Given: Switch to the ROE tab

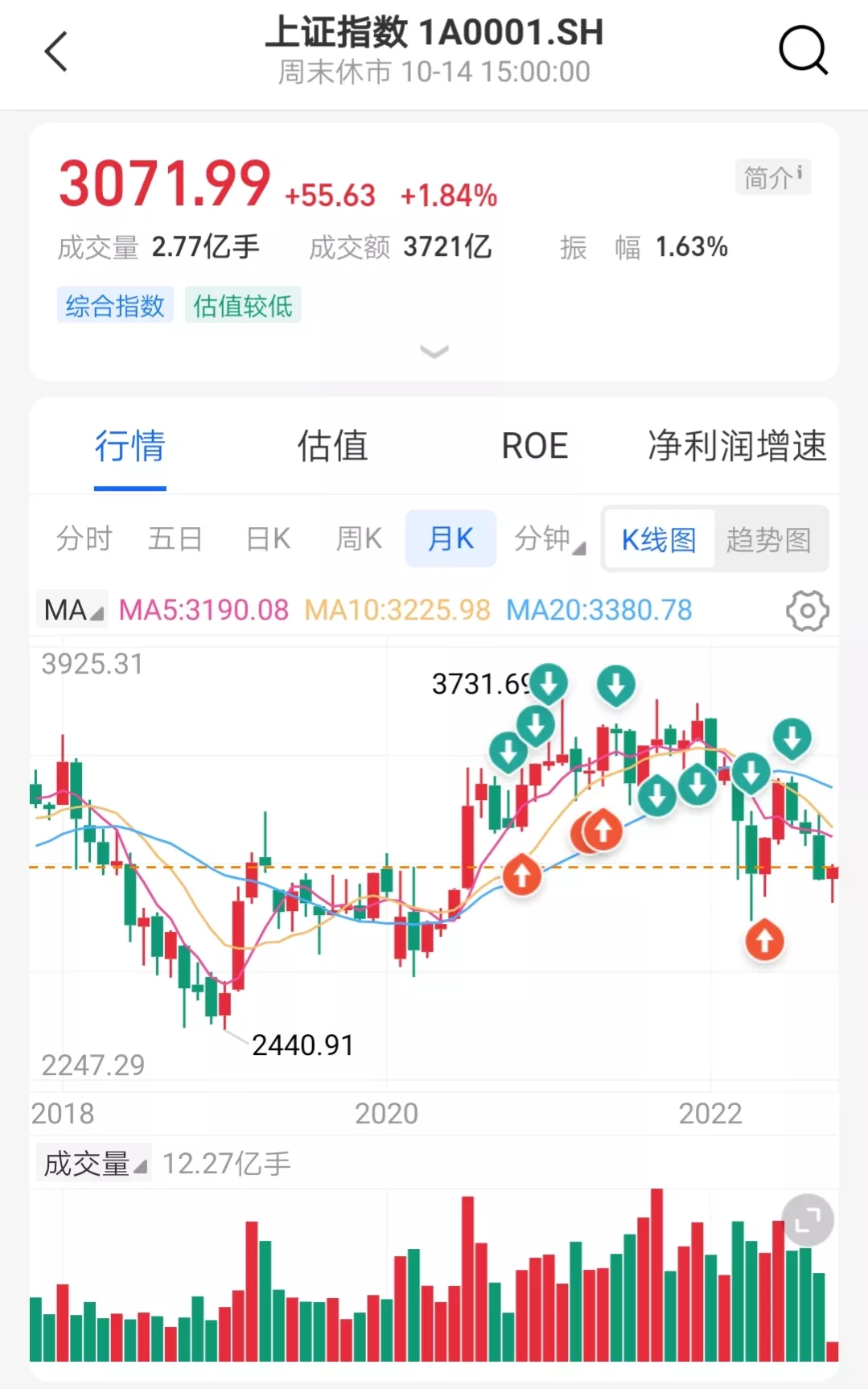Looking at the screenshot, I should click(535, 447).
